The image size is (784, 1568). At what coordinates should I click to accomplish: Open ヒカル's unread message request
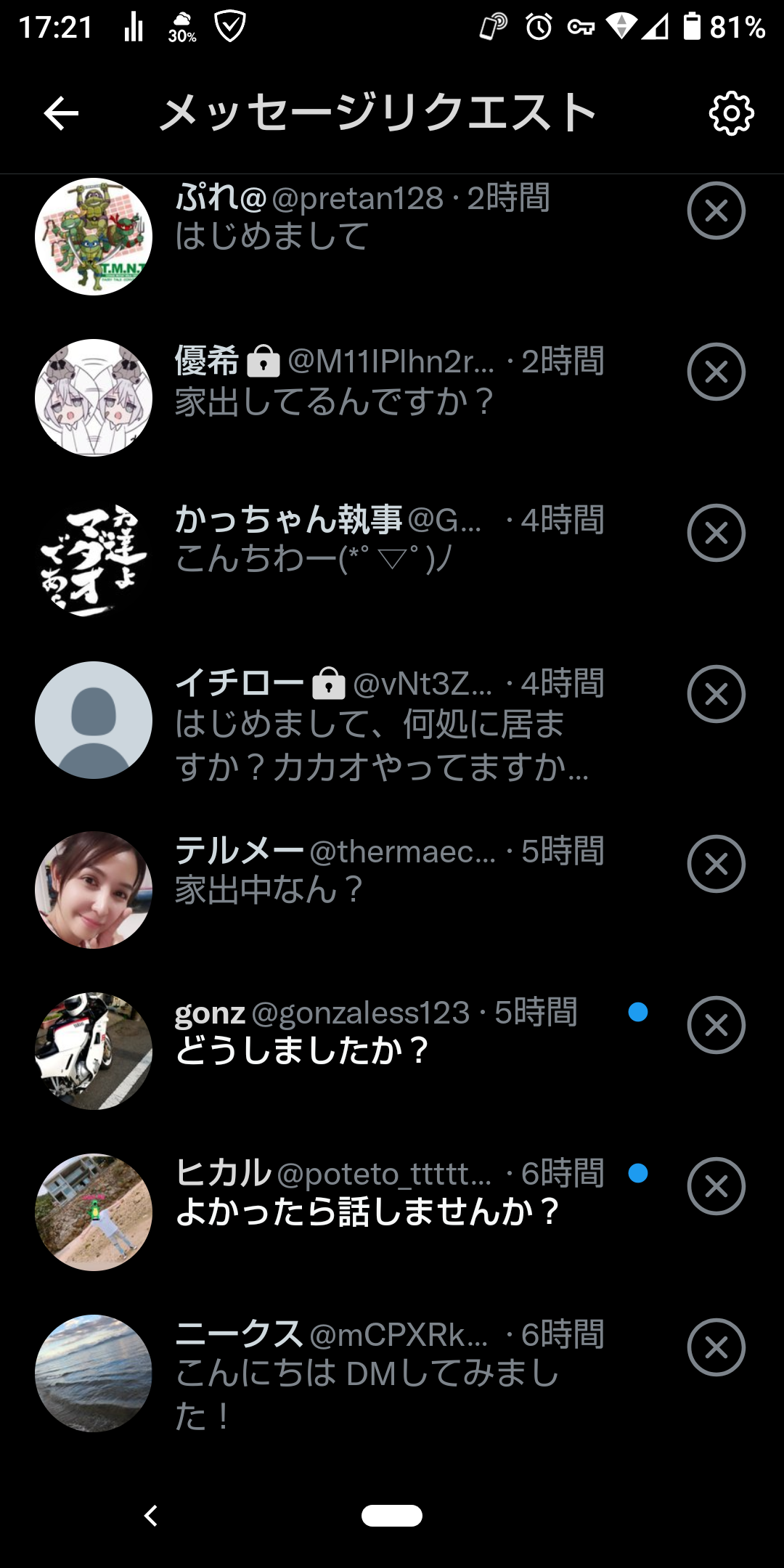(x=363, y=1194)
